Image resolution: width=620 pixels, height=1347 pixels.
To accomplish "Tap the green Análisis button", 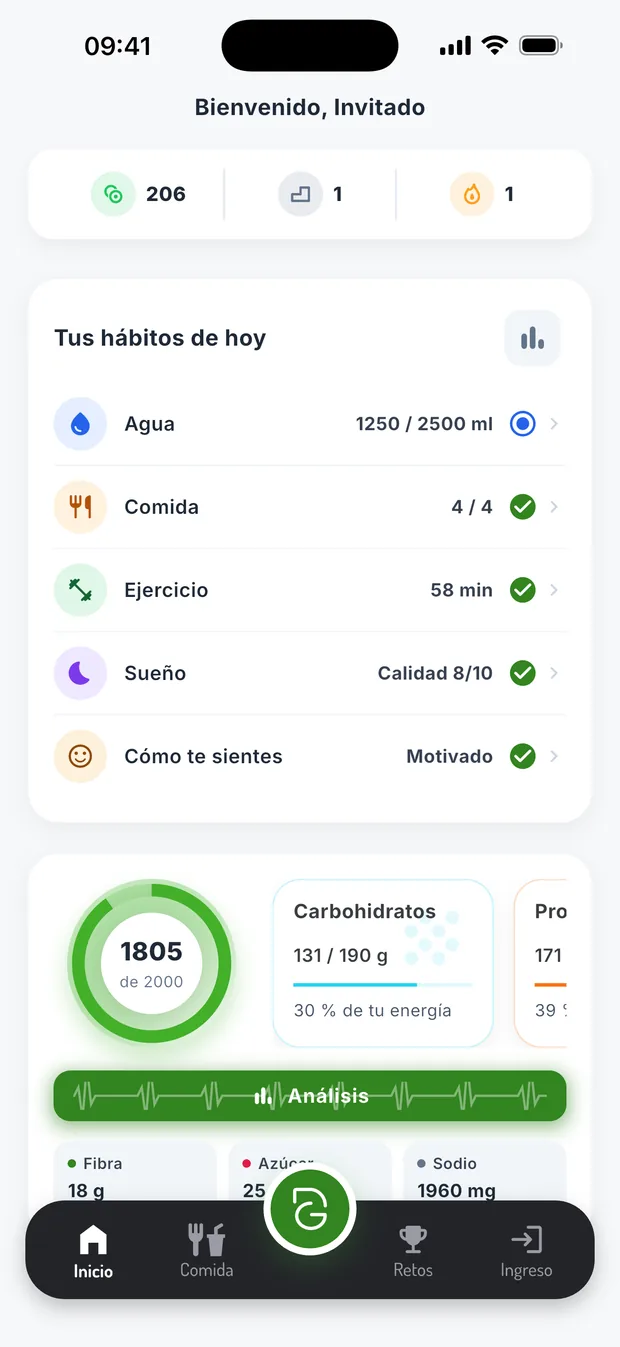I will point(310,1096).
